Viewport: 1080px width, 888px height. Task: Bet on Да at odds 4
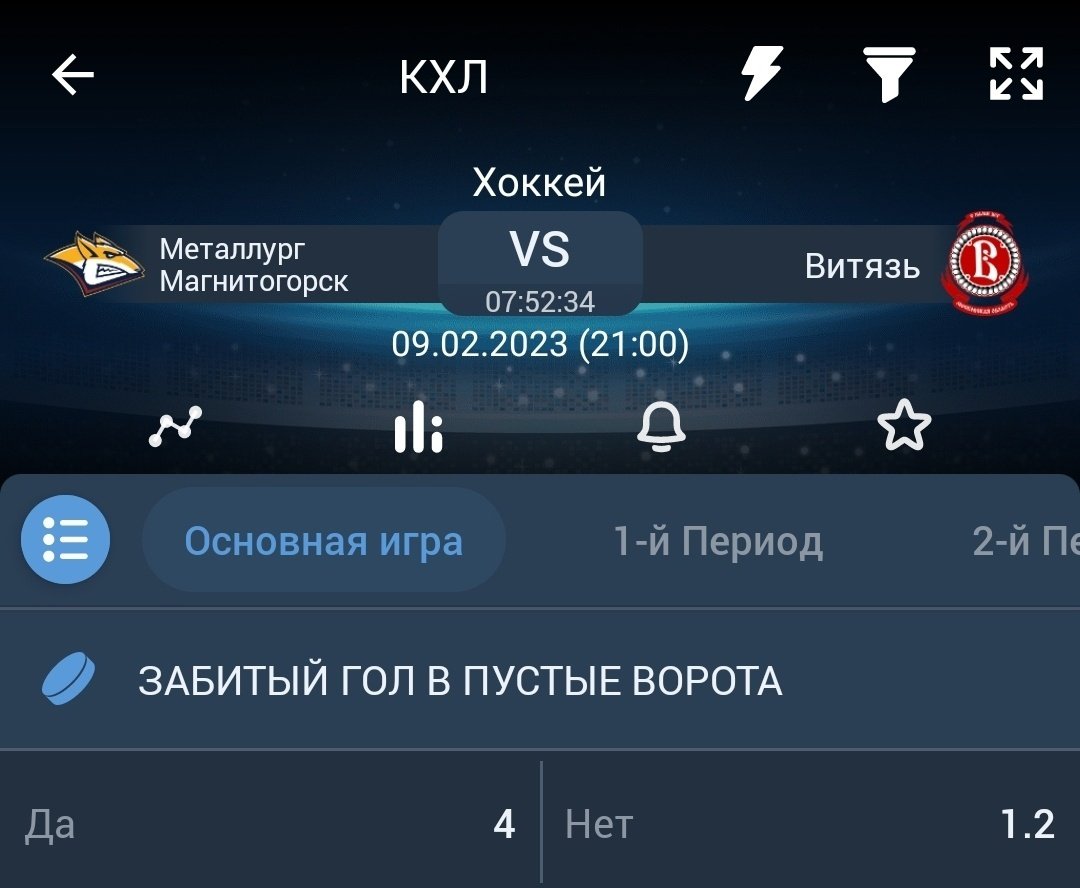270,825
